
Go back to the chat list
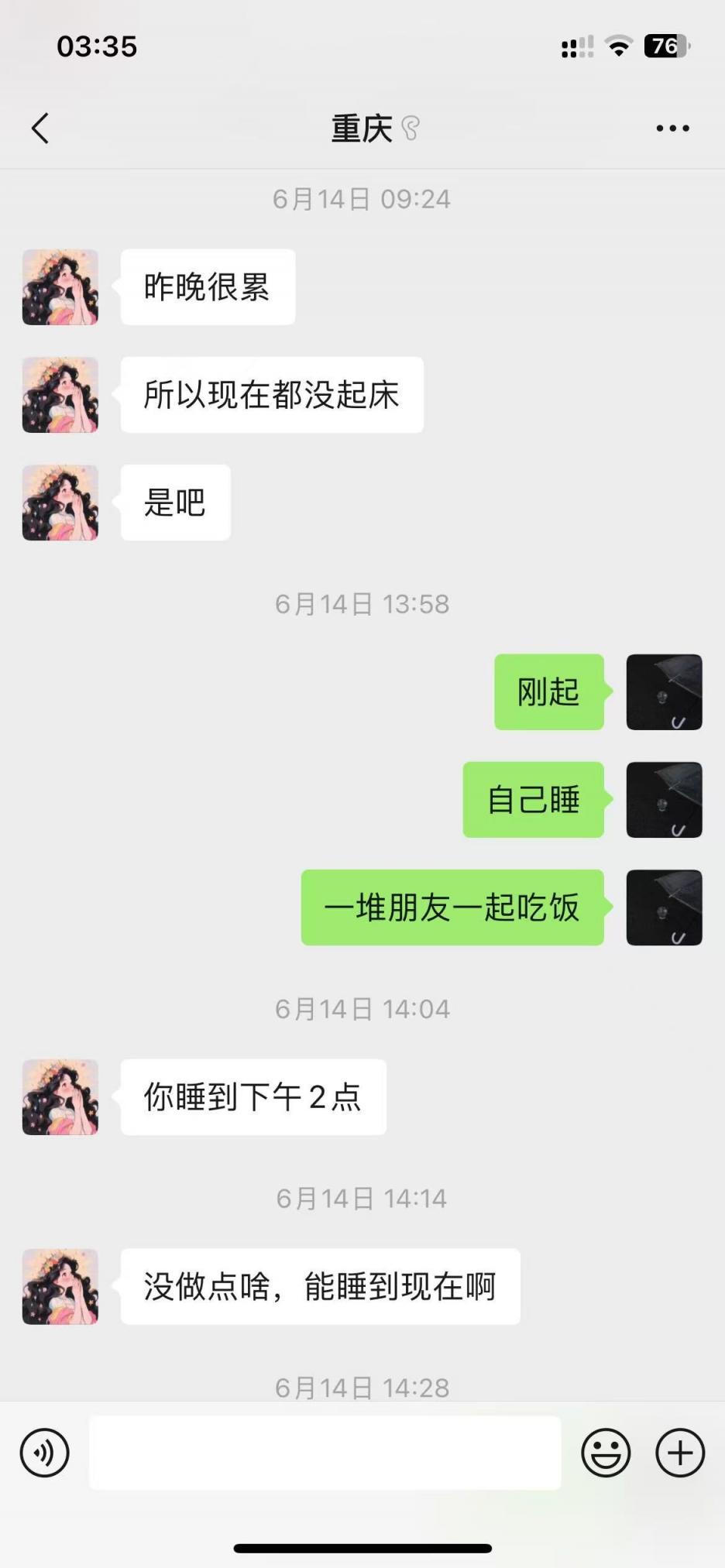40,129
